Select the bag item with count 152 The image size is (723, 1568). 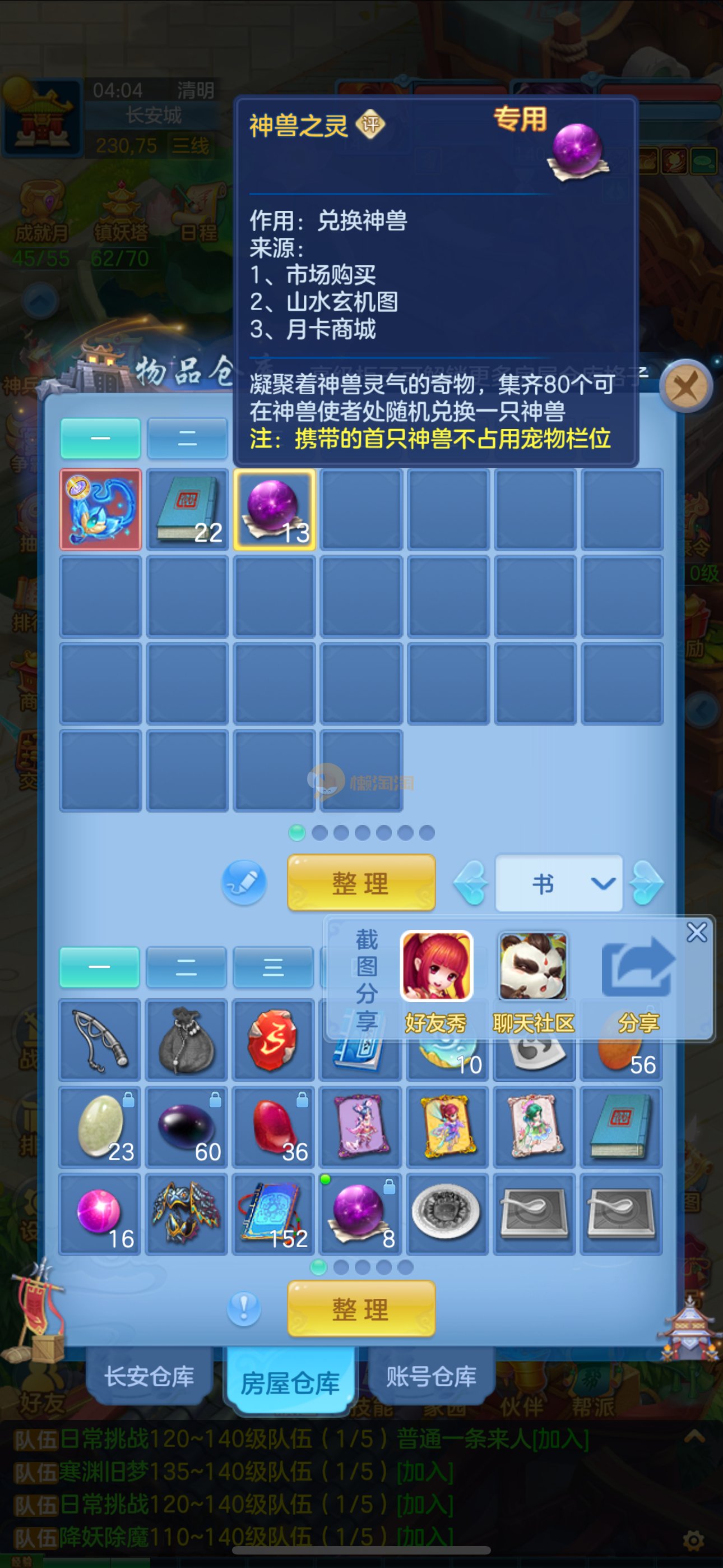pyautogui.click(x=274, y=1214)
